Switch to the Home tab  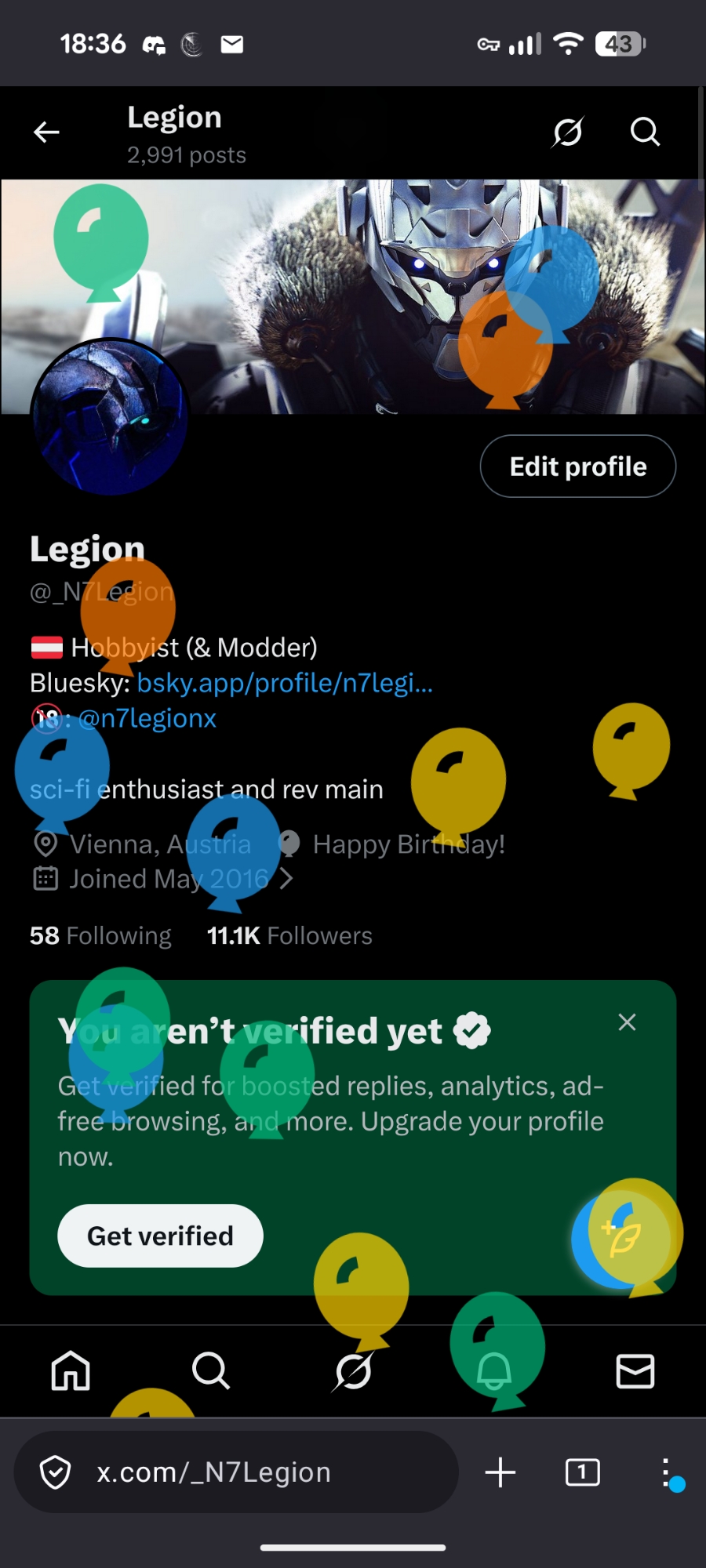(71, 1371)
